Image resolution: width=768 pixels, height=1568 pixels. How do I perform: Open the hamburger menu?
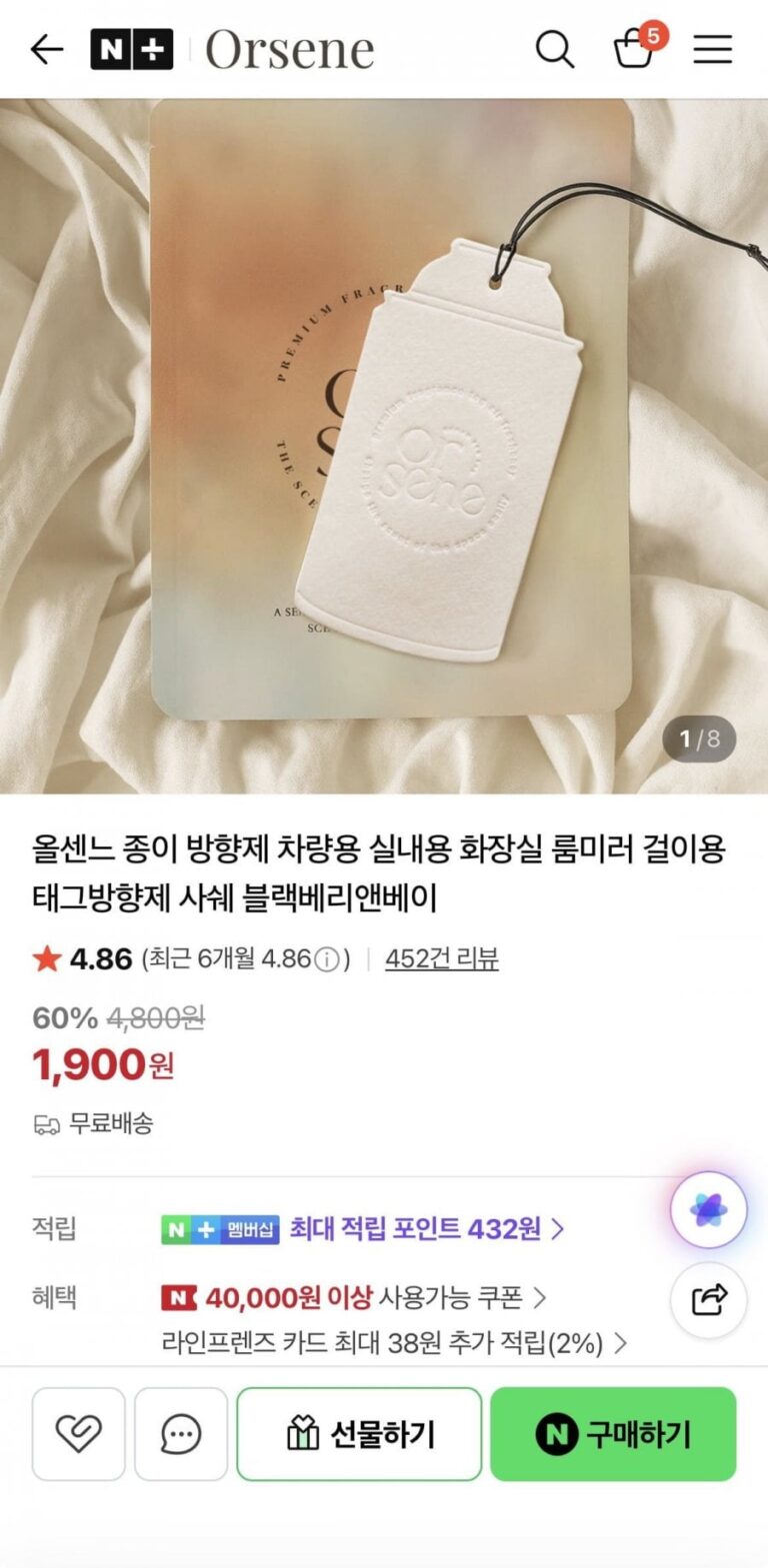713,49
